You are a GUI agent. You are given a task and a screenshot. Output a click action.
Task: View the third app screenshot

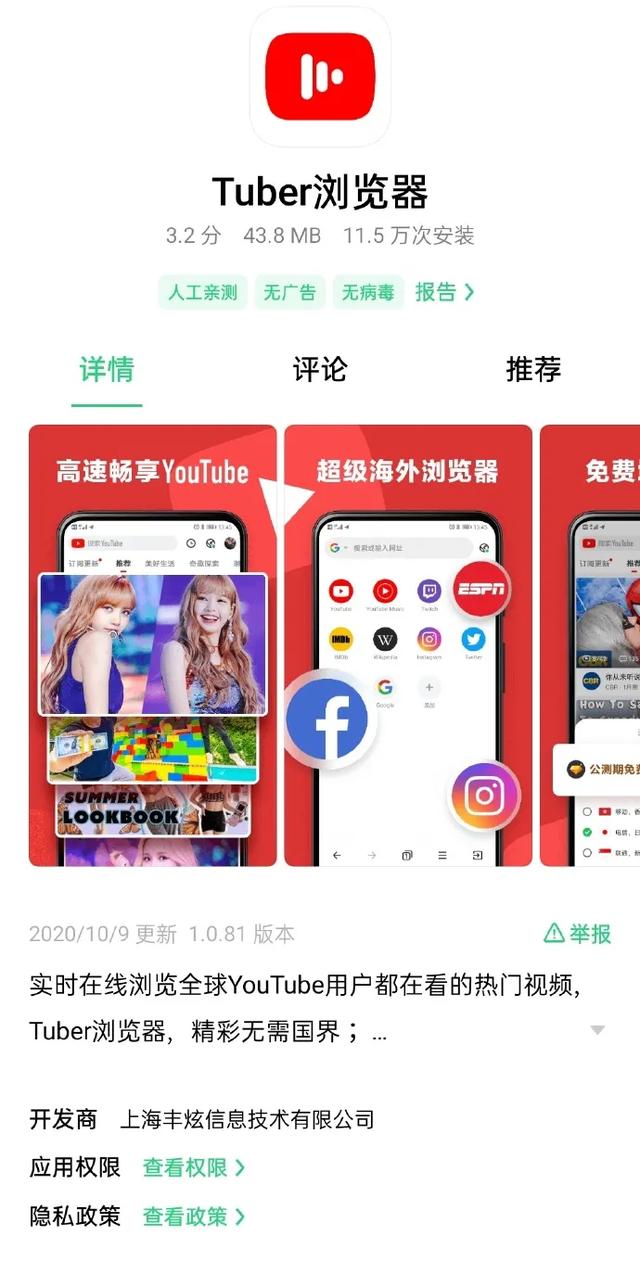tap(592, 645)
